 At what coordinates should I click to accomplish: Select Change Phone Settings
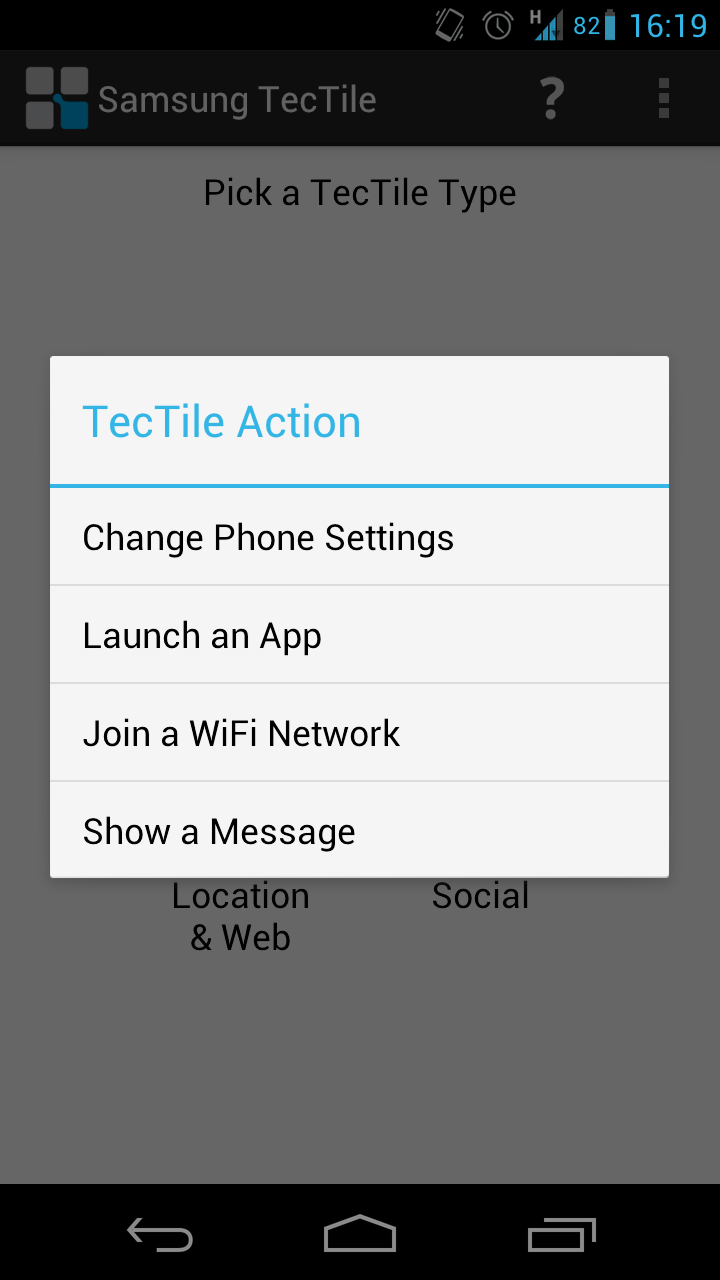coord(359,537)
